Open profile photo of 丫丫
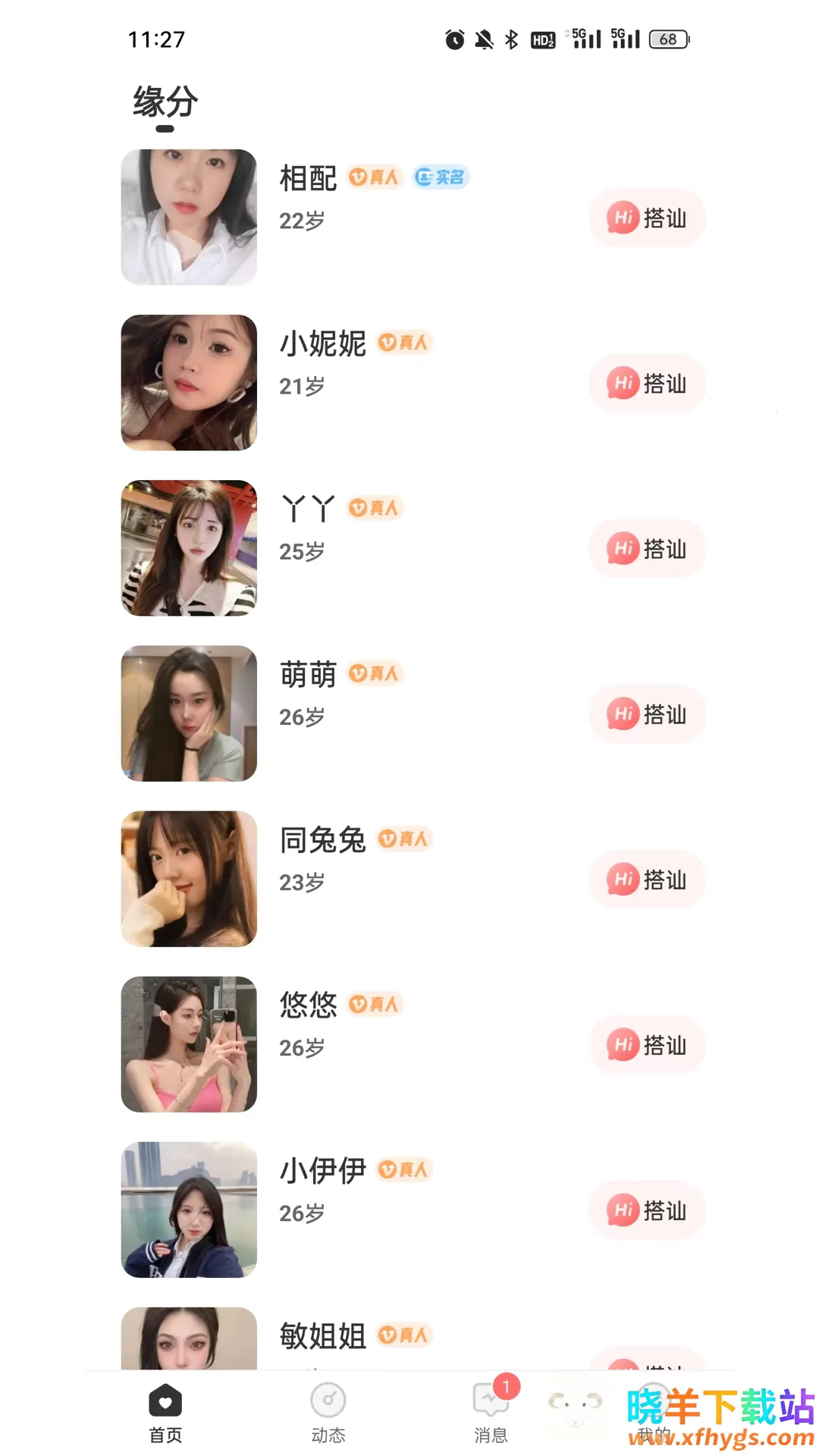819x1456 pixels. 189,548
